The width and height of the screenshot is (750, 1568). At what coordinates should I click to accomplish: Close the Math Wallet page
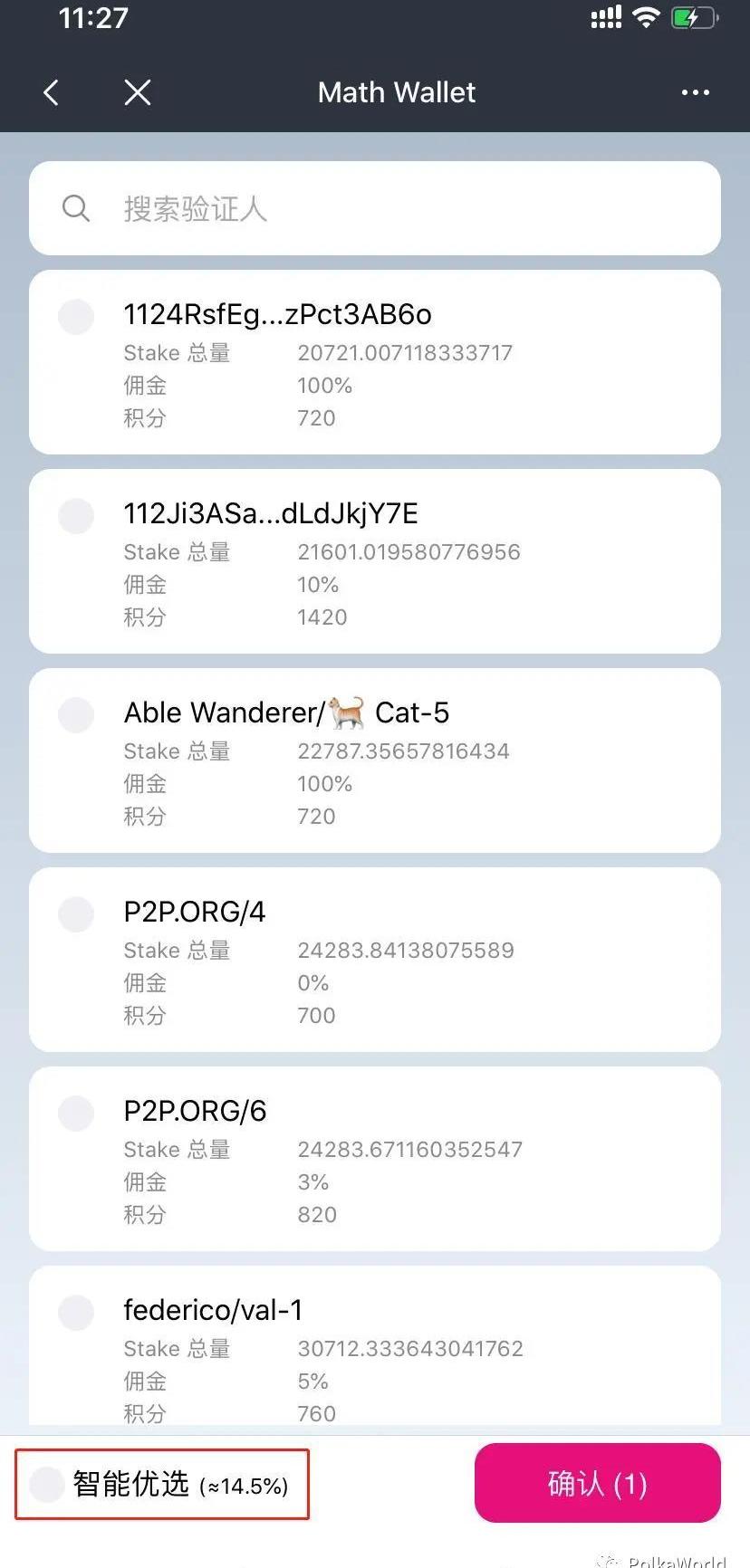[x=138, y=92]
